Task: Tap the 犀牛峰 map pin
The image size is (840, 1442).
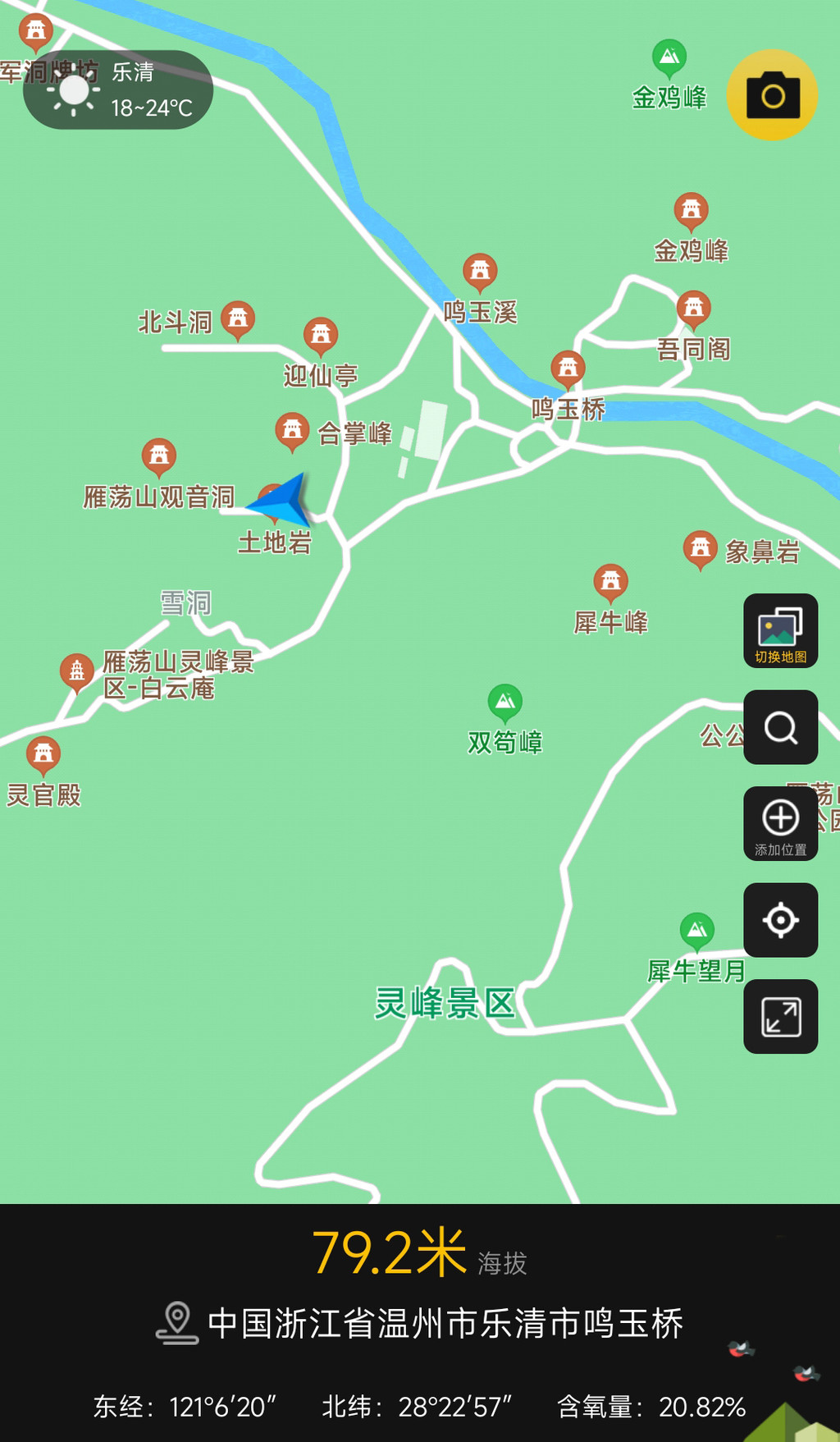Action: pyautogui.click(x=610, y=581)
